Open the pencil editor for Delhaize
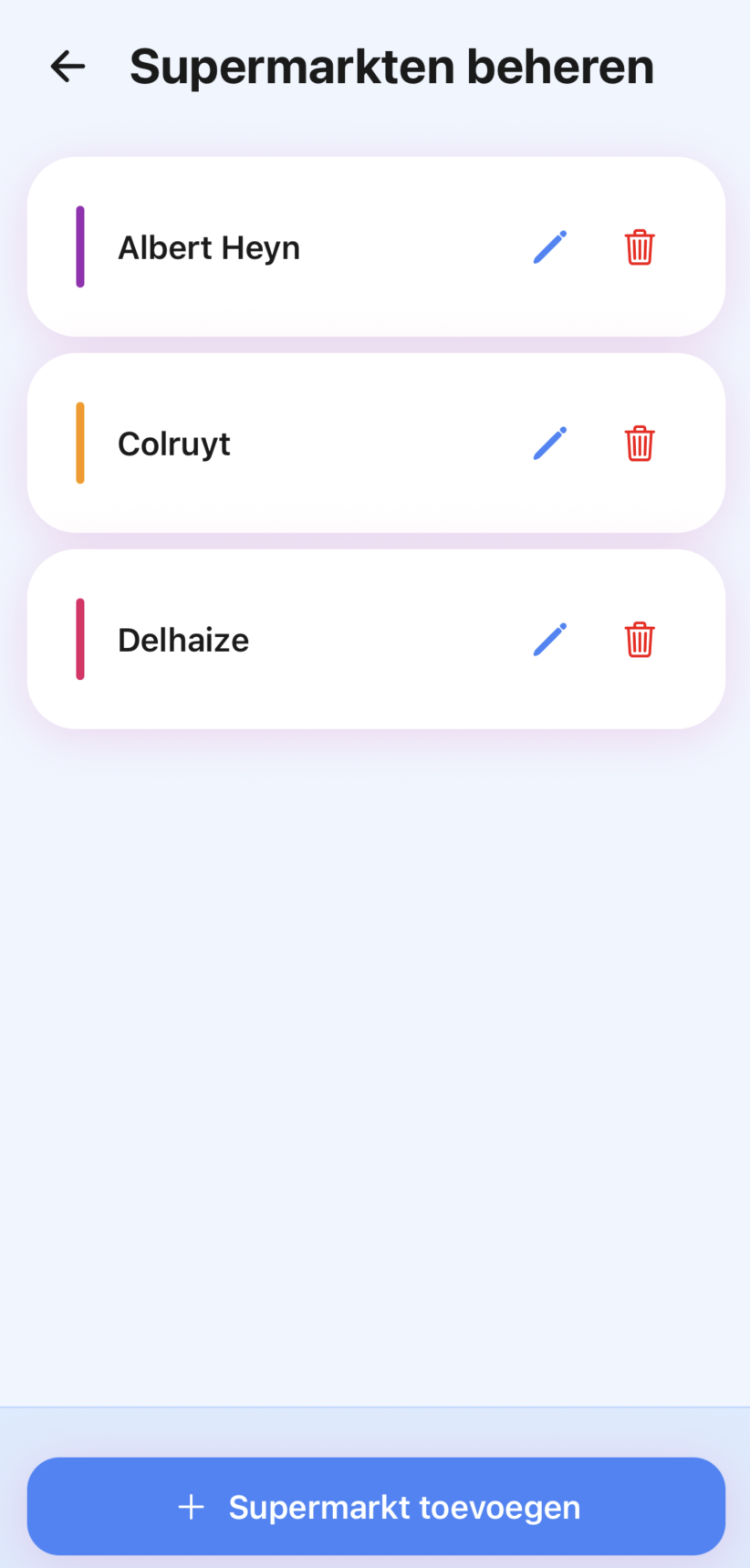The height and width of the screenshot is (1568, 750). pos(549,639)
